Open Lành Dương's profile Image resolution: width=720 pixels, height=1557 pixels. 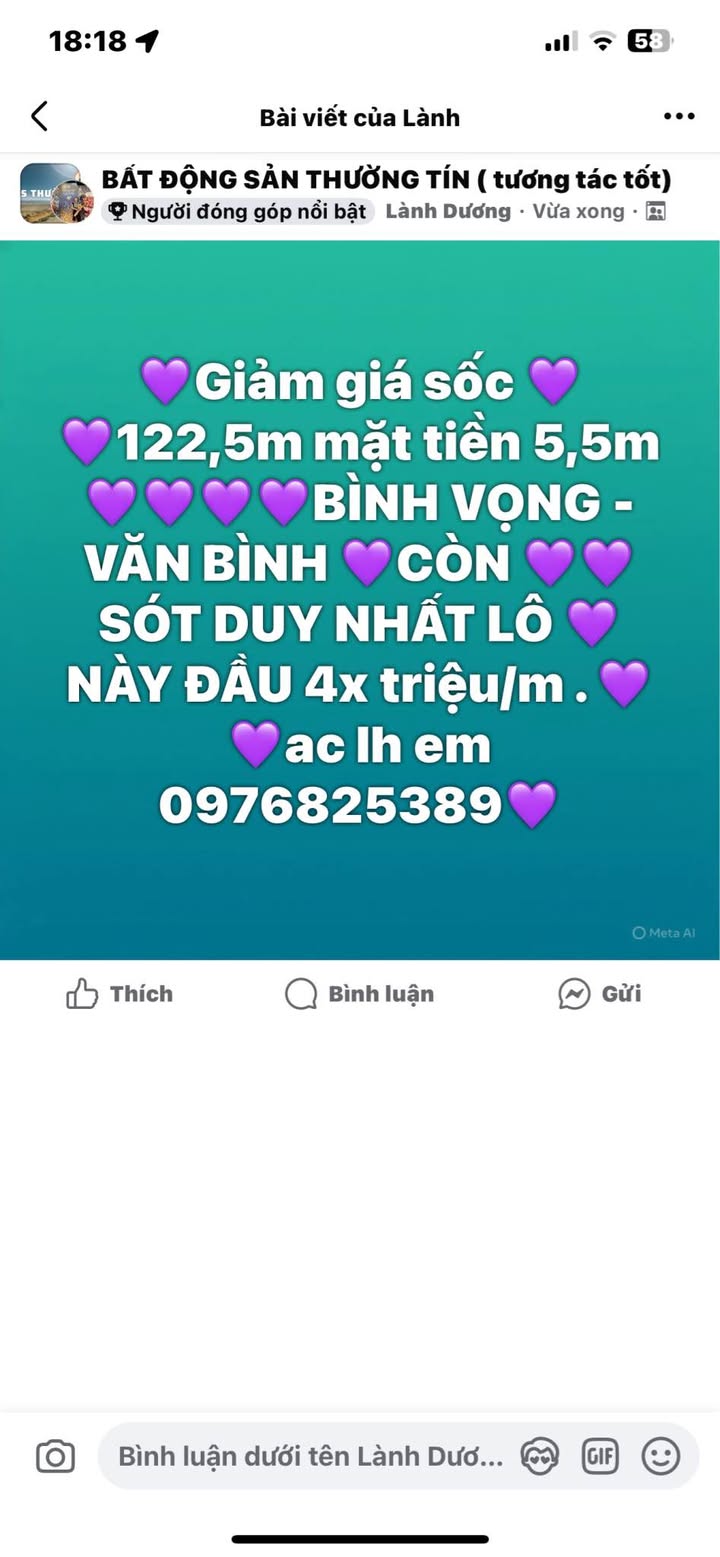pyautogui.click(x=447, y=212)
